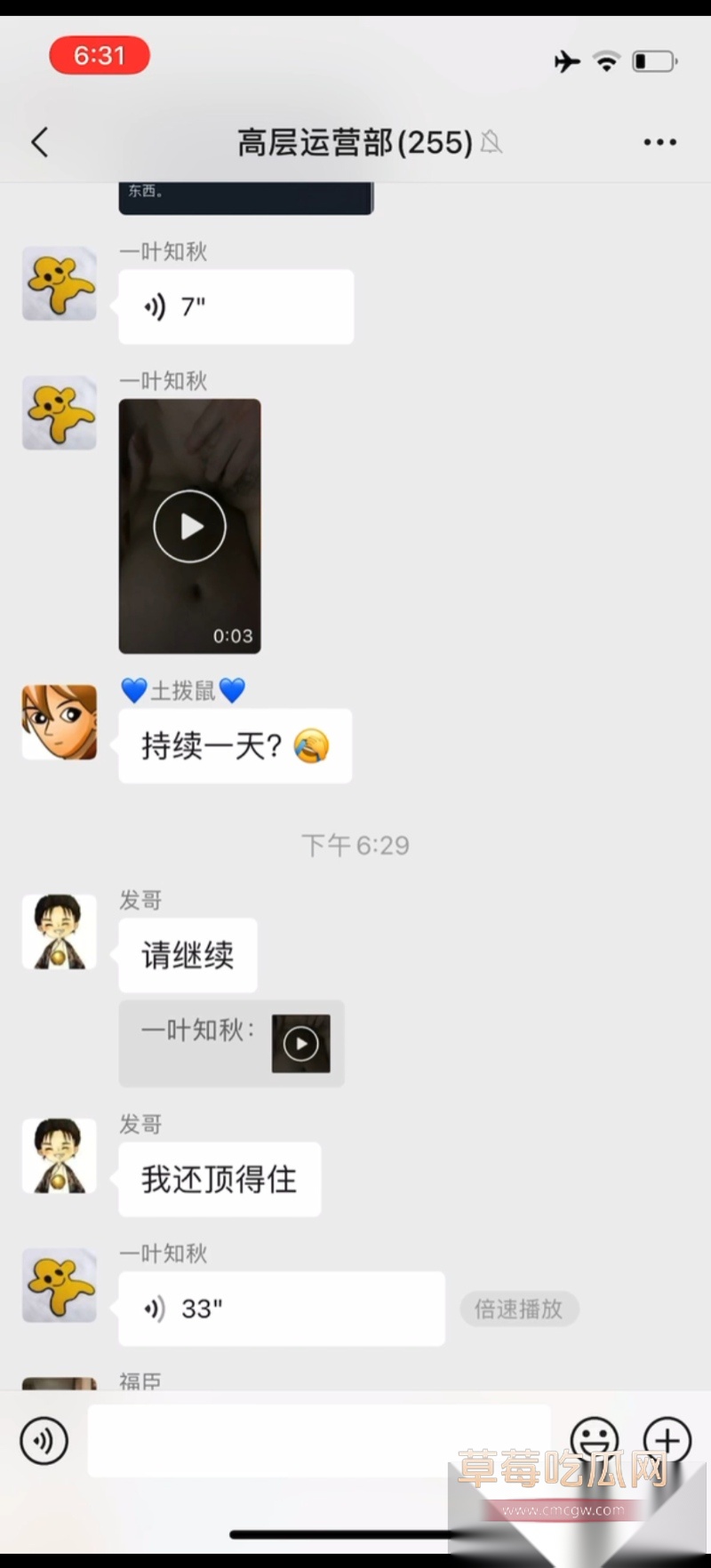Tap the 6:31 time indicator
This screenshot has width=711, height=1568.
(x=99, y=54)
